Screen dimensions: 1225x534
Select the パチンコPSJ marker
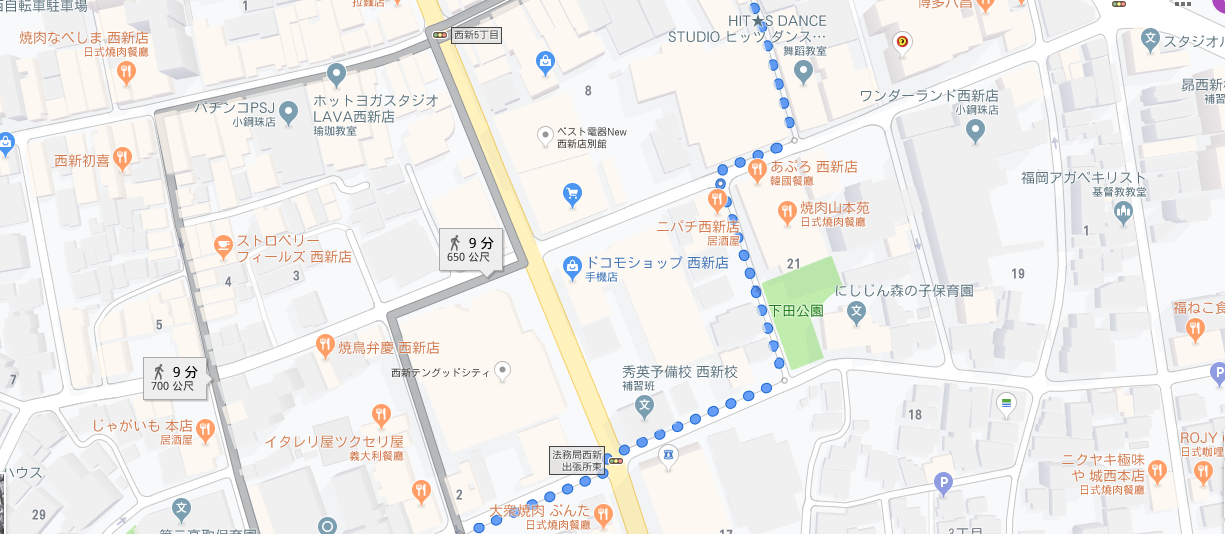(289, 113)
